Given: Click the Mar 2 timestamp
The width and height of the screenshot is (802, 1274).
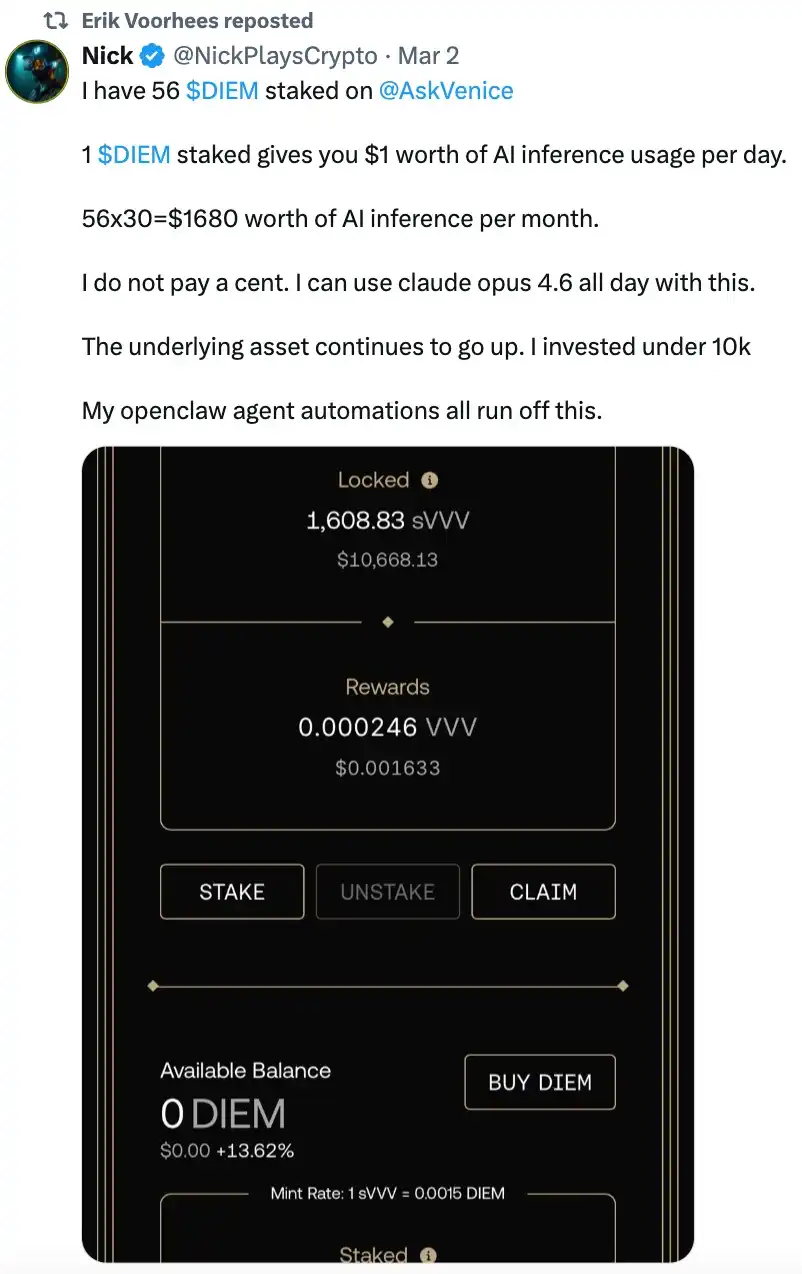Looking at the screenshot, I should [x=428, y=56].
